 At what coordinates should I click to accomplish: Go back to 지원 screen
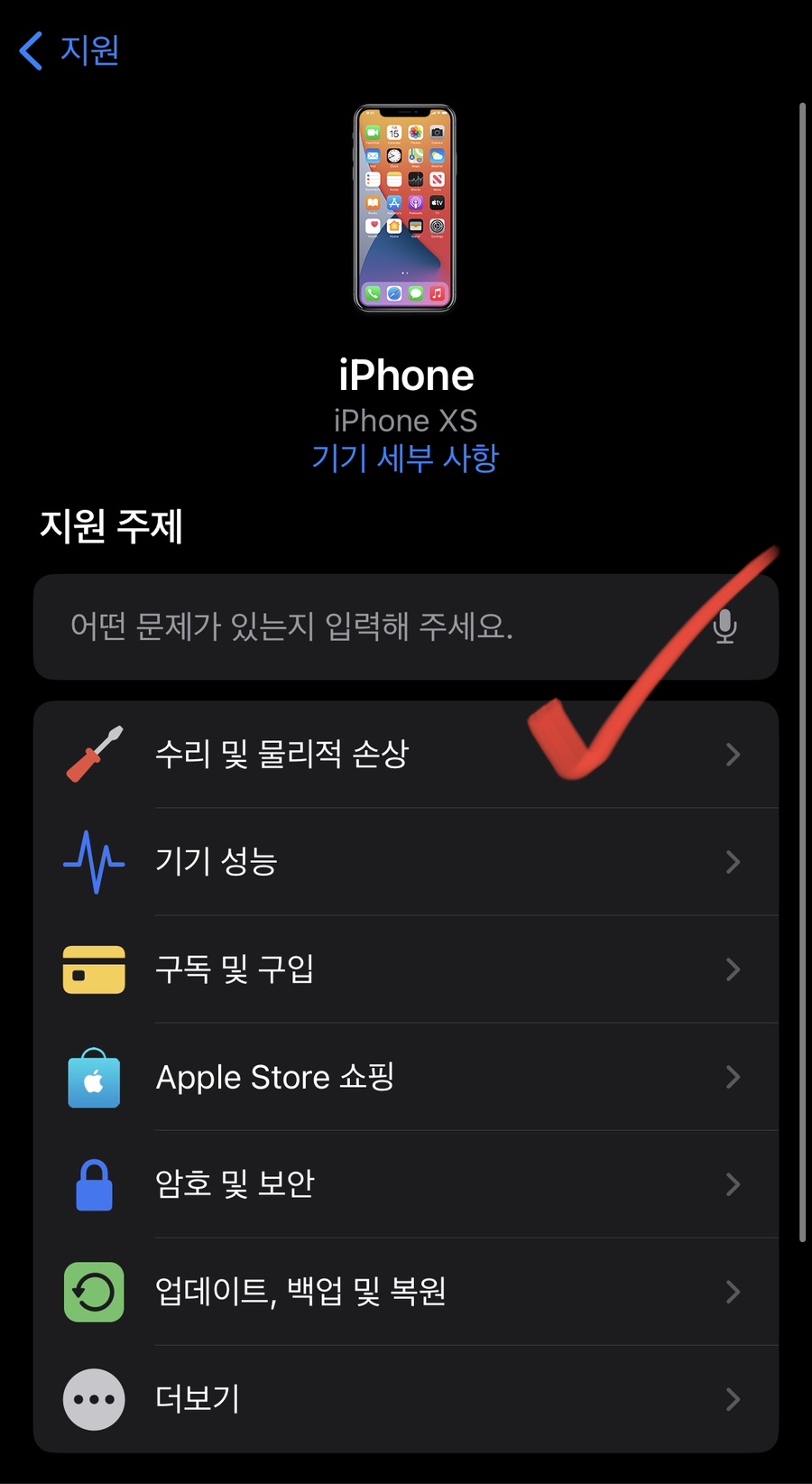(69, 50)
